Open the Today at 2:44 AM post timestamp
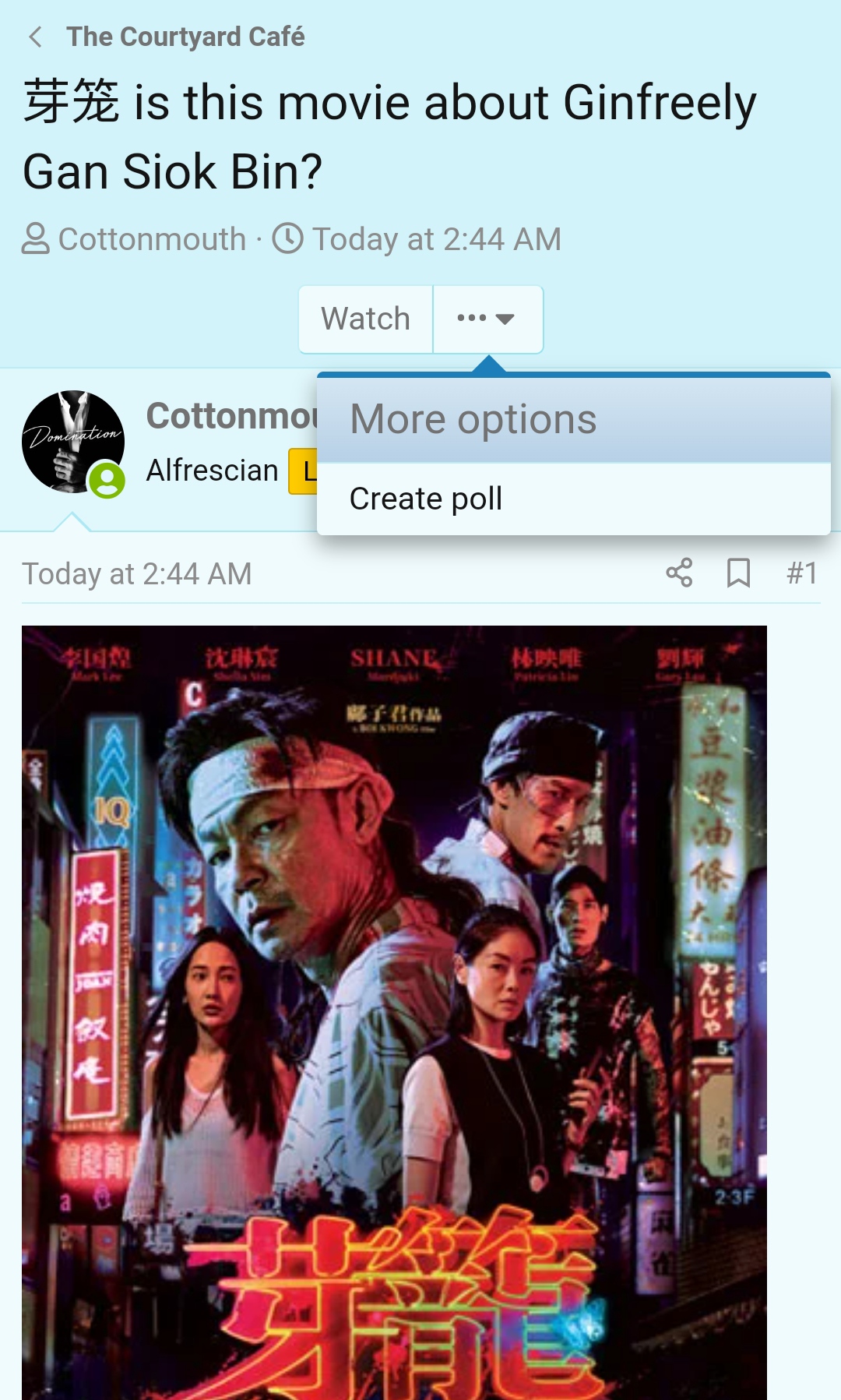This screenshot has height=1400, width=841. coord(137,574)
